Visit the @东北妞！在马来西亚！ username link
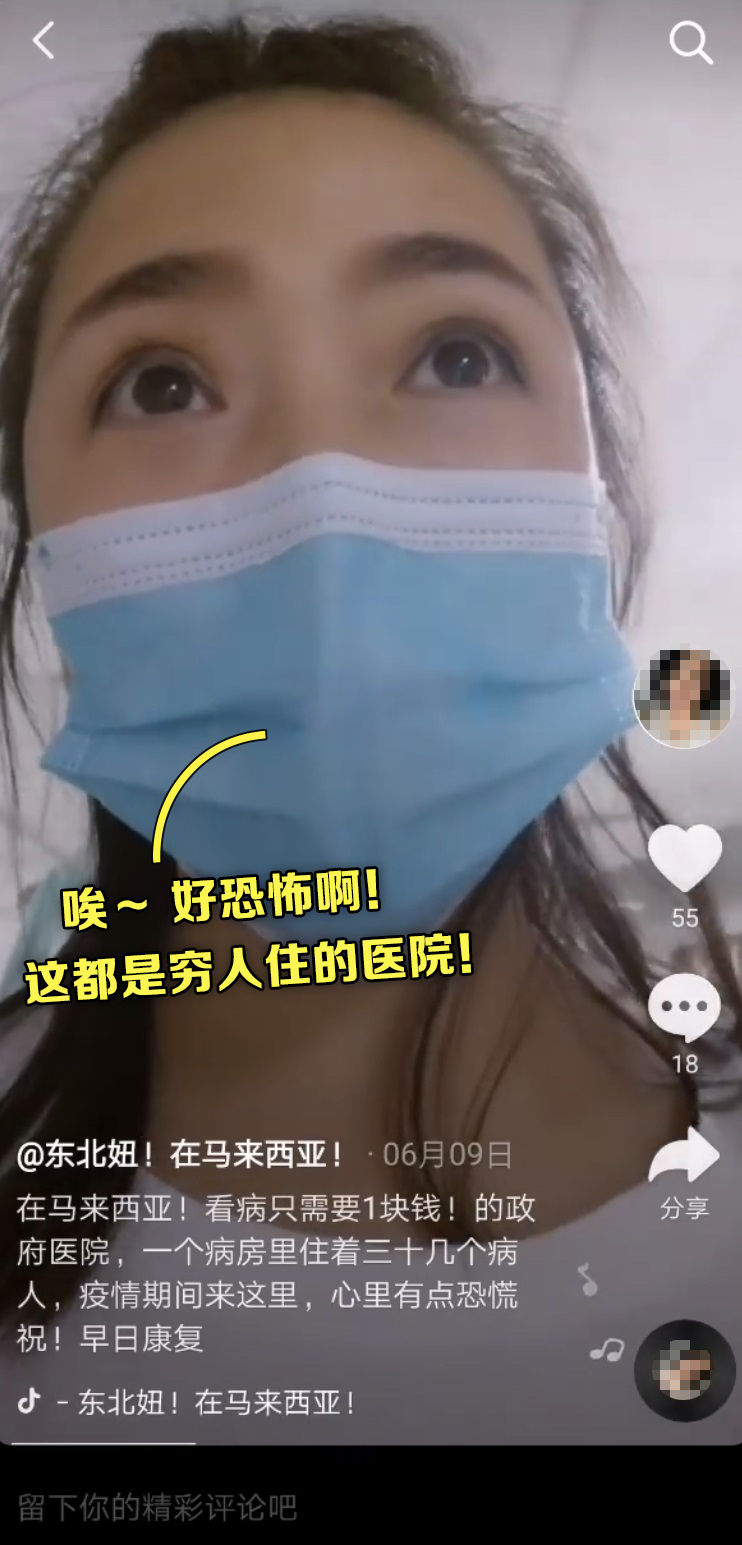This screenshot has height=1545, width=742. click(181, 1156)
